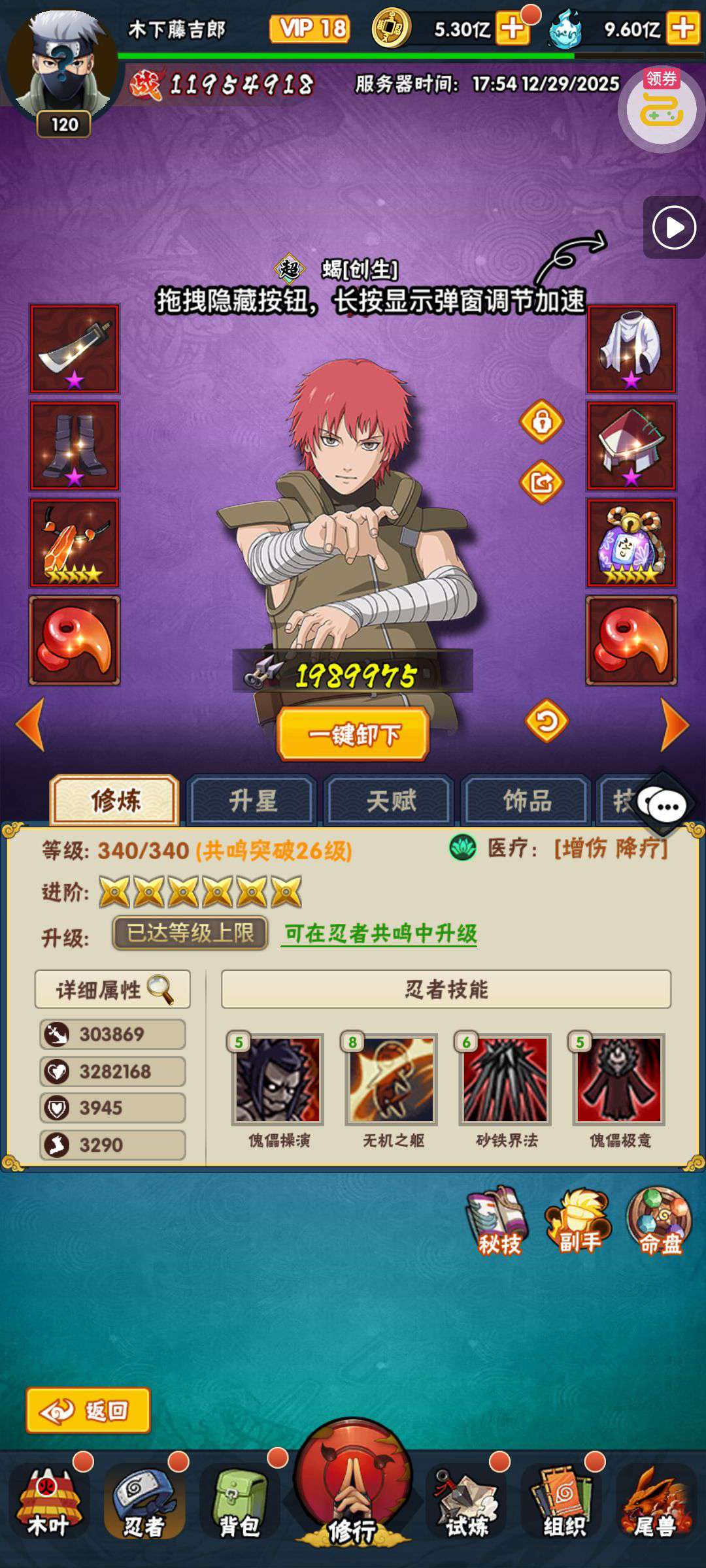This screenshot has width=706, height=1568.
Task: Tap the 一键卸下 unequip-all button
Action: point(353,734)
